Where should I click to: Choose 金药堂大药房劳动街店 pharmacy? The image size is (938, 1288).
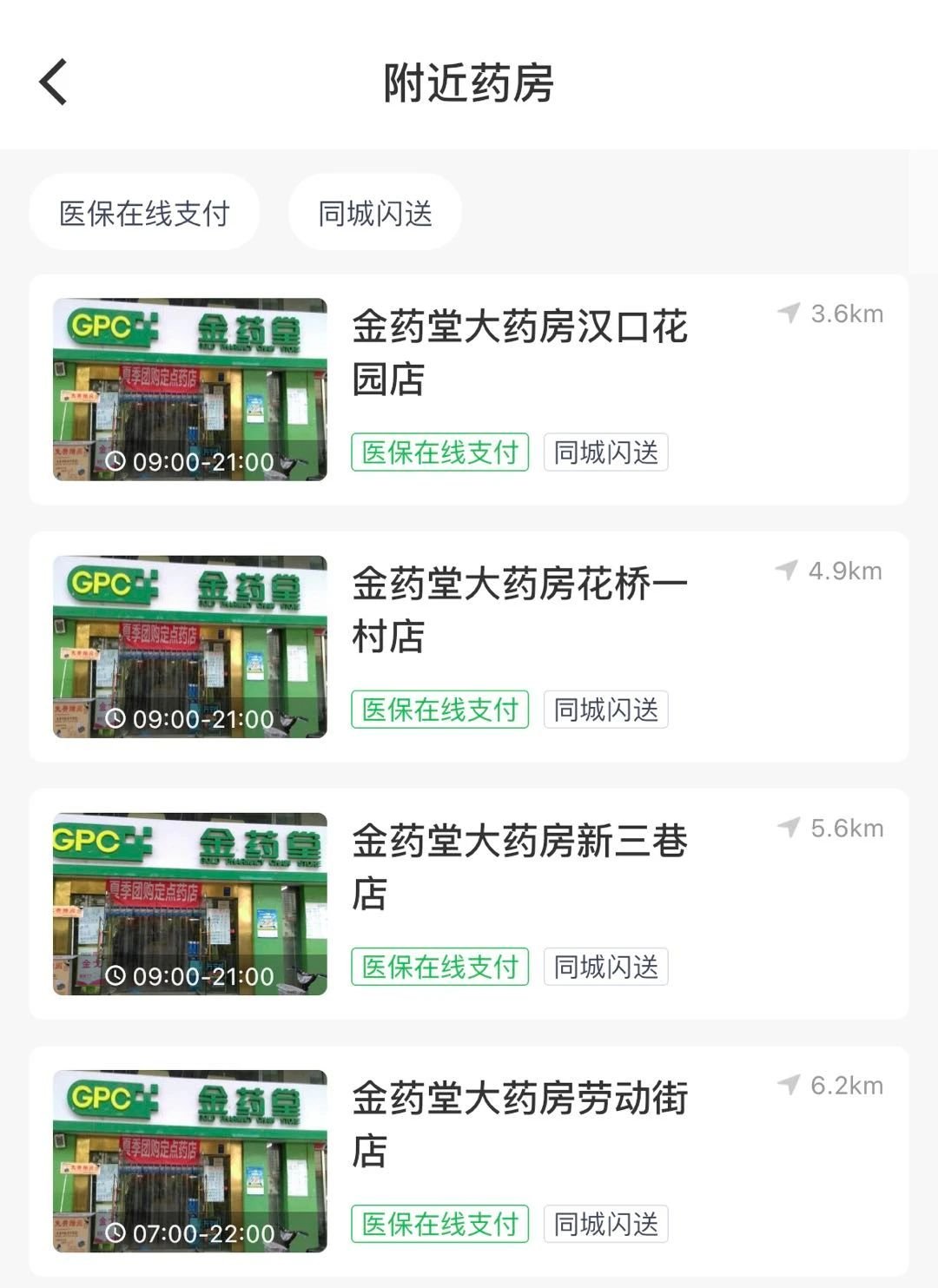[x=519, y=1124]
